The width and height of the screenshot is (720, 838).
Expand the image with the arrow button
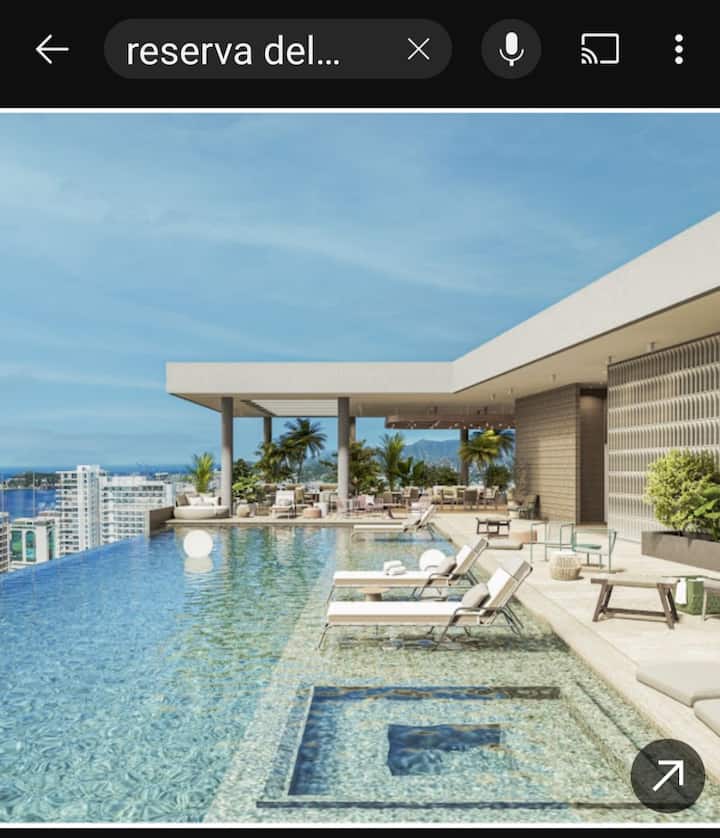tap(667, 775)
